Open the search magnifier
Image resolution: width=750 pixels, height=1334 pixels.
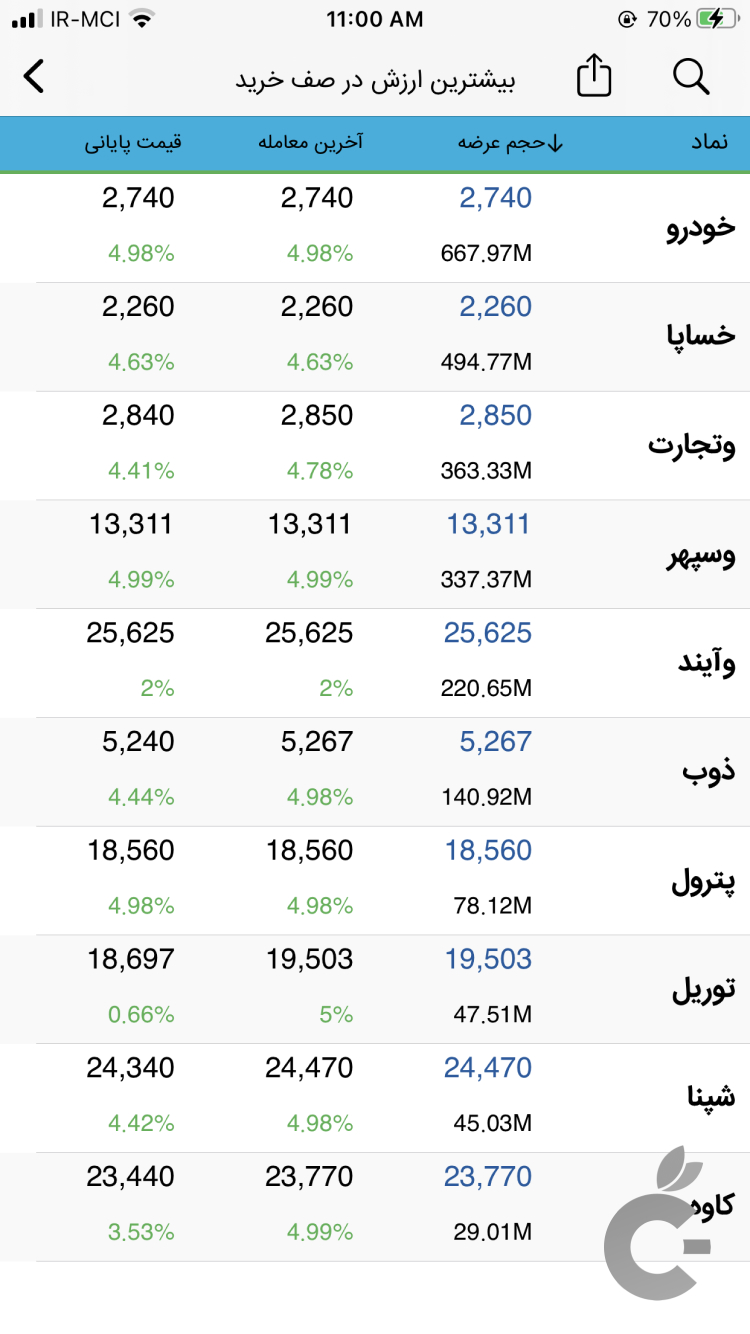click(x=691, y=76)
